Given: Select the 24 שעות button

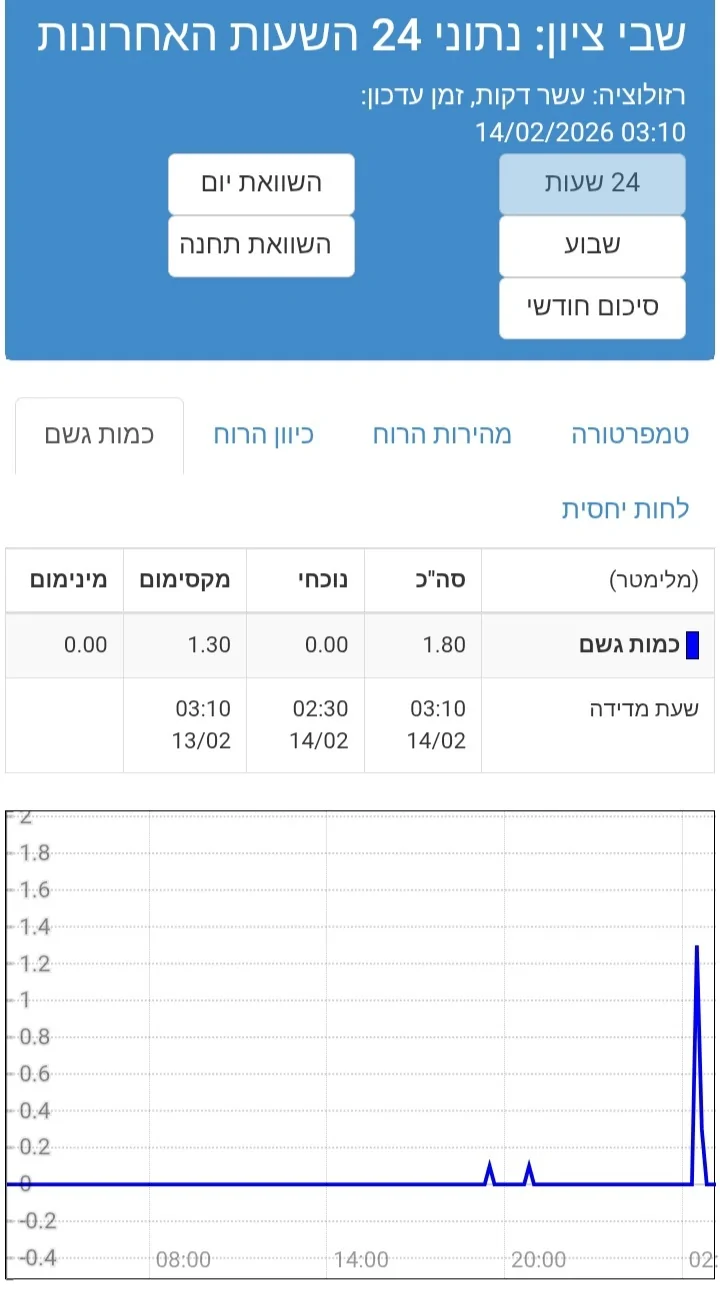Looking at the screenshot, I should [x=592, y=183].
